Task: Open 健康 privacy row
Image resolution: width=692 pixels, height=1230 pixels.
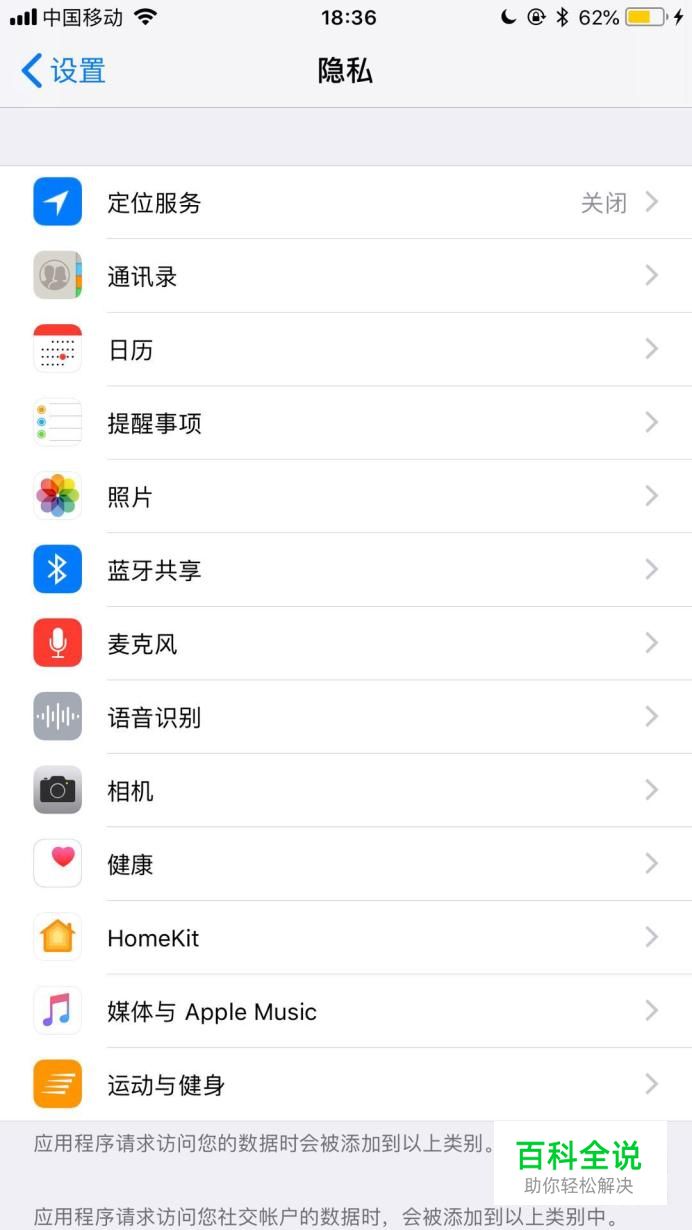Action: click(346, 864)
